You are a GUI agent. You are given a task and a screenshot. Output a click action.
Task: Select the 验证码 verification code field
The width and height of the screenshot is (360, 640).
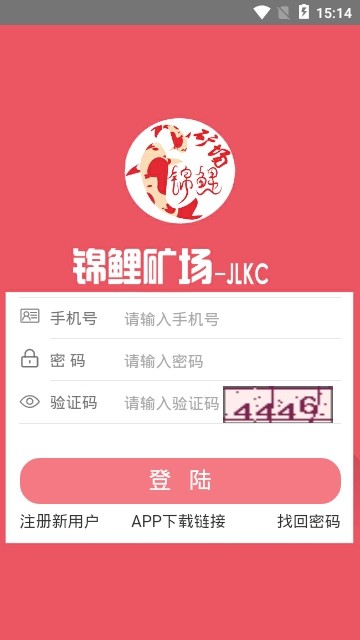coord(172,403)
